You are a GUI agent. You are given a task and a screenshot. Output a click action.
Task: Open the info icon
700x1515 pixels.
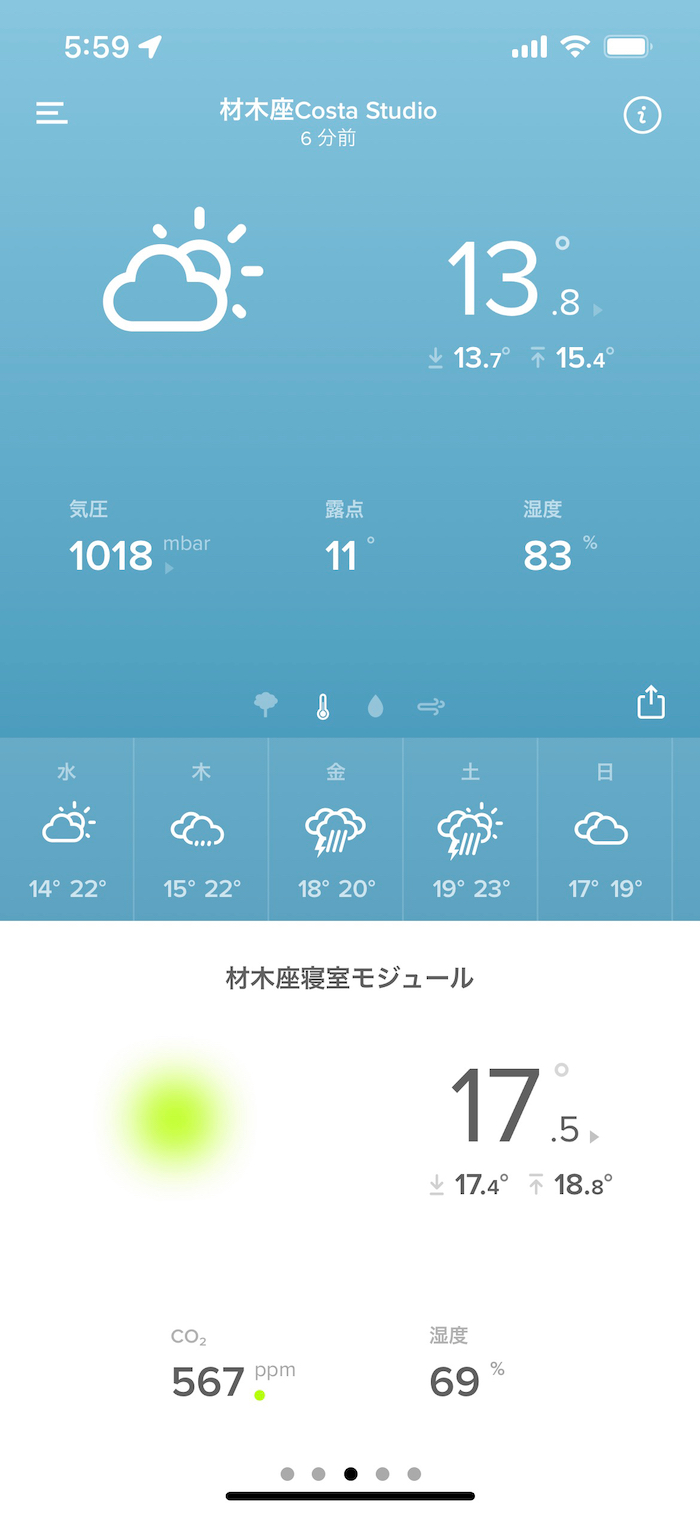642,115
